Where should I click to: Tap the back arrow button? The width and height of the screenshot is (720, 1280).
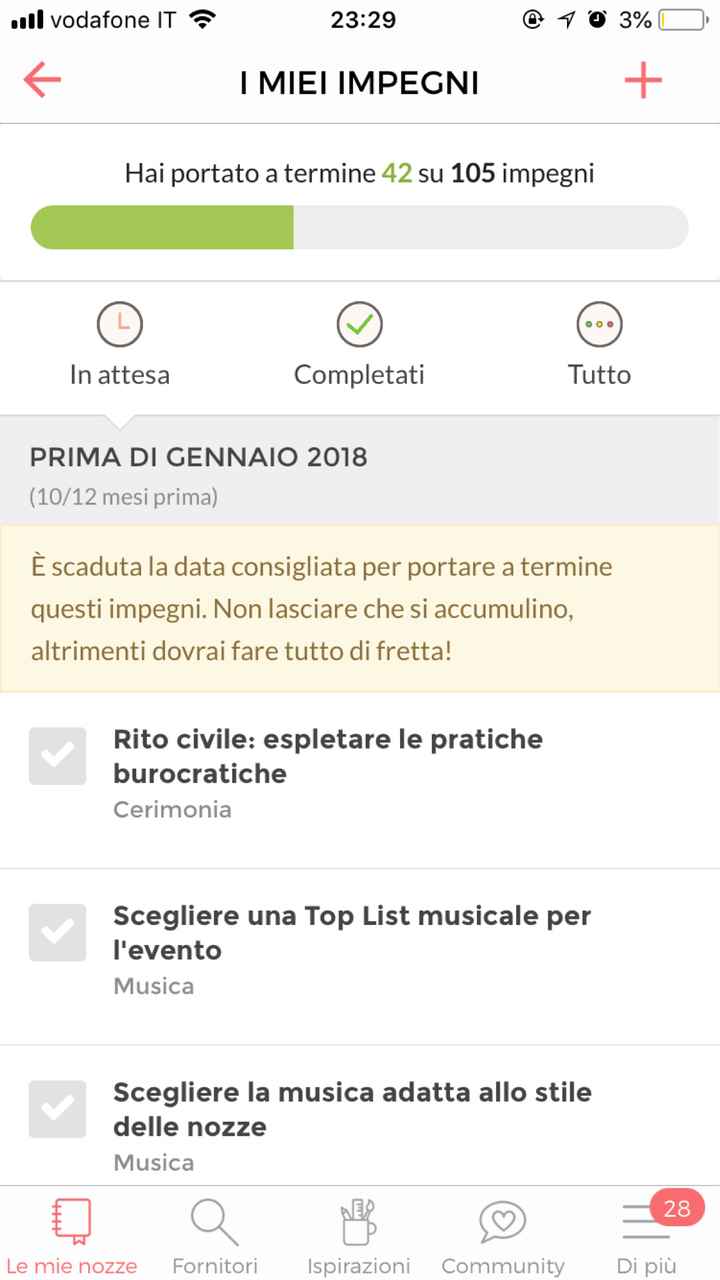pos(41,80)
